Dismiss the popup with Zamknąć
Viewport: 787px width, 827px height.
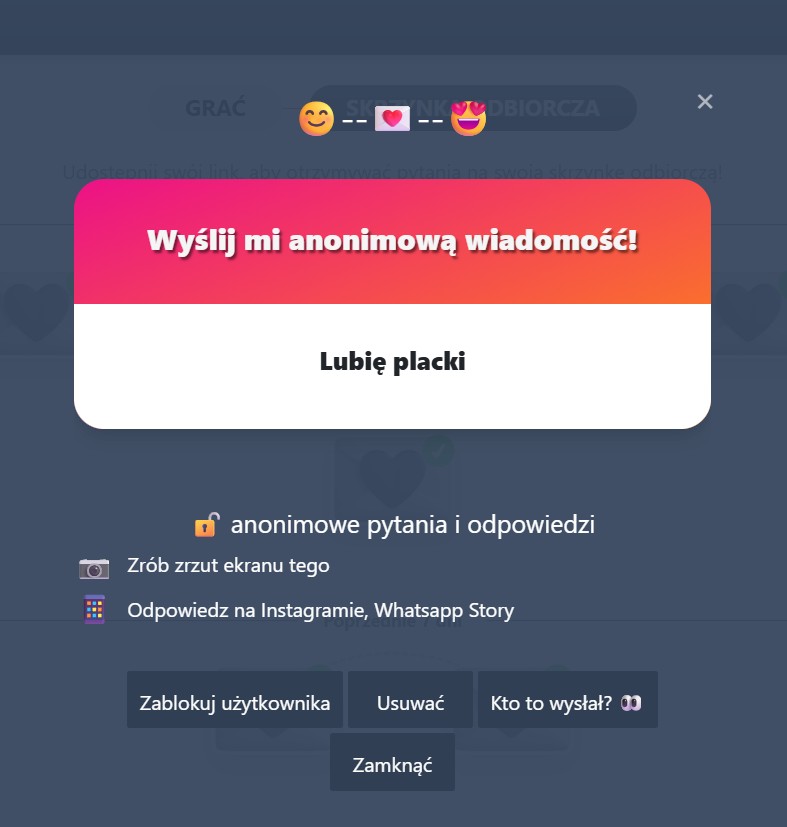[x=392, y=763]
